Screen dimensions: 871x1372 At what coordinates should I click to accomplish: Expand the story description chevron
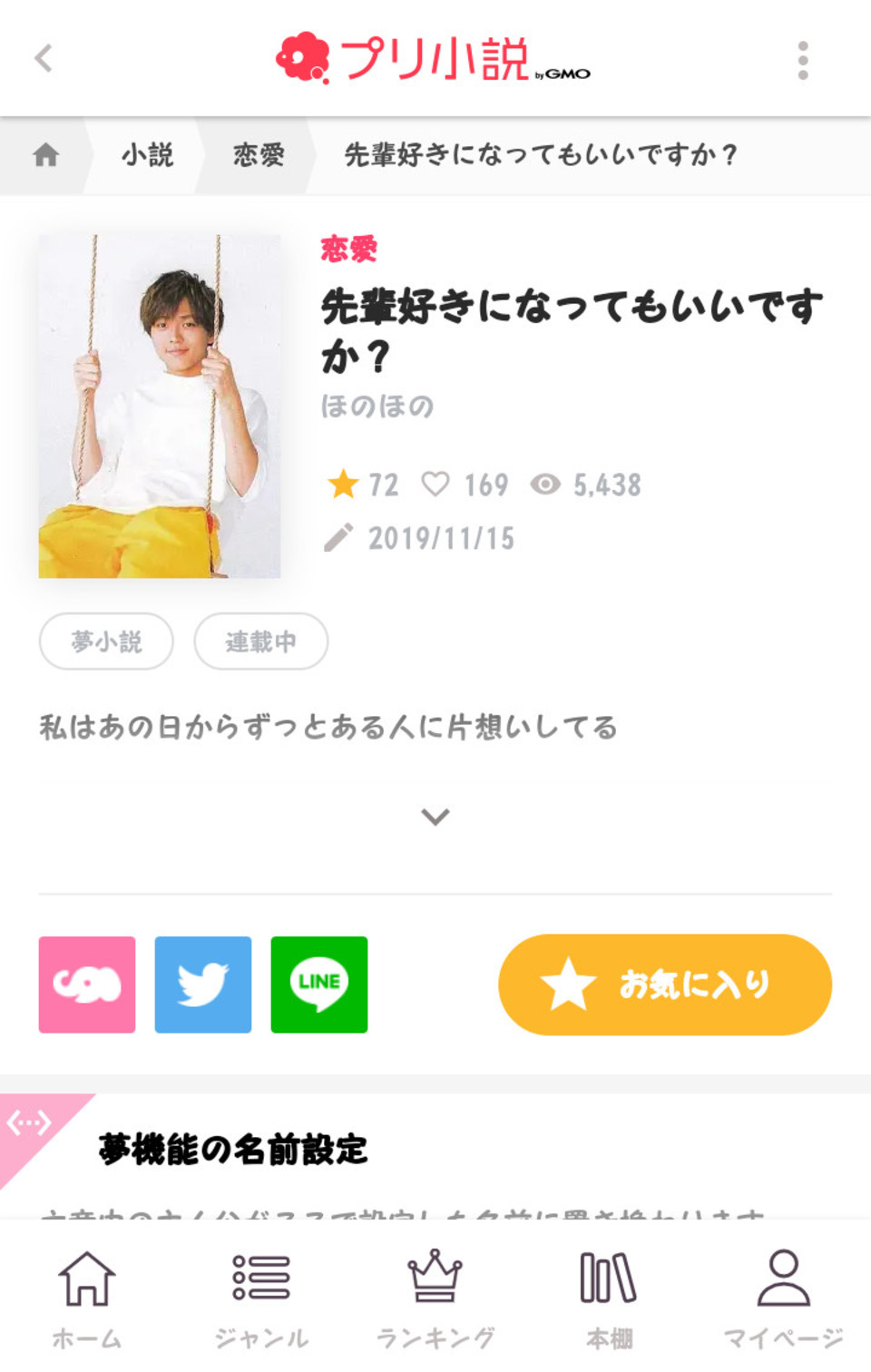(x=435, y=817)
